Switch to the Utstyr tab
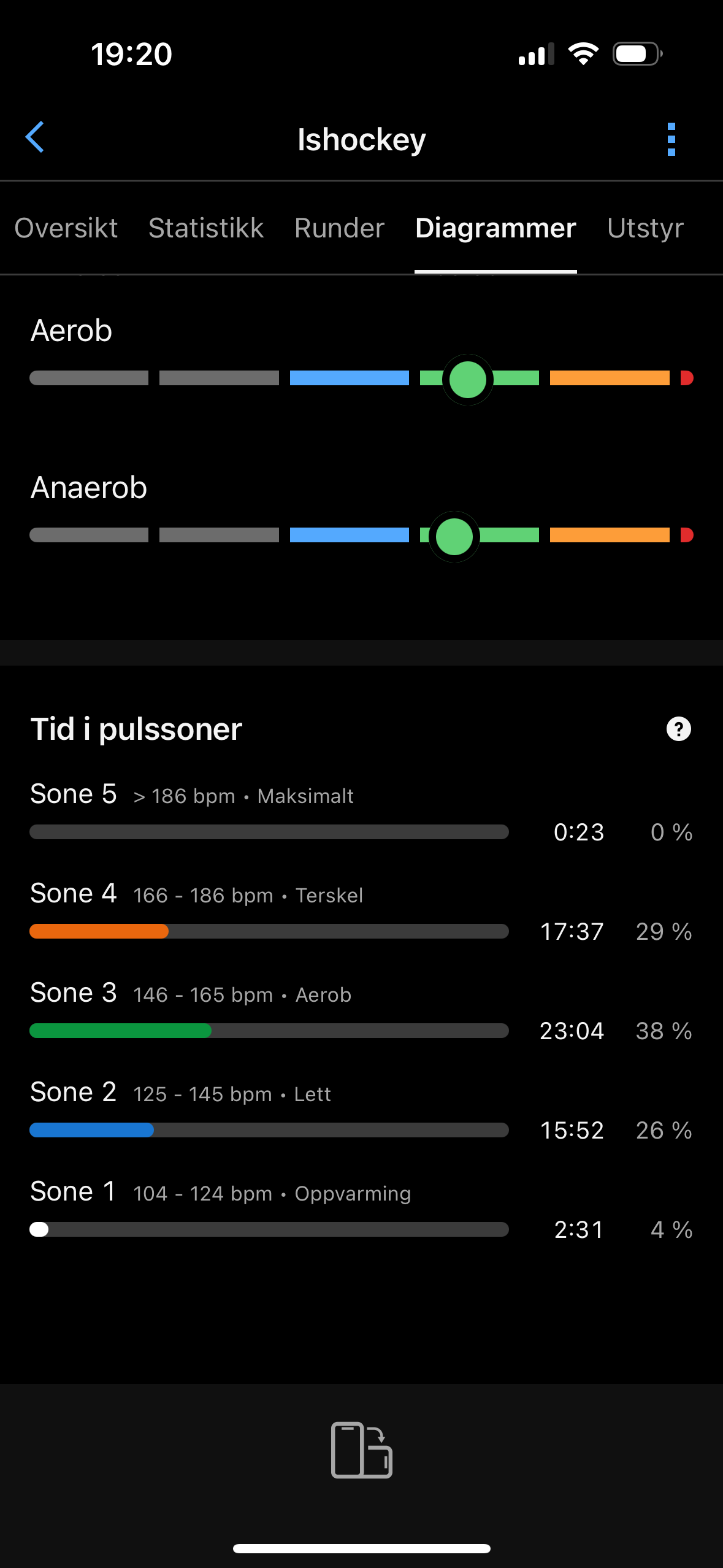The width and height of the screenshot is (723, 1568). pos(645,228)
